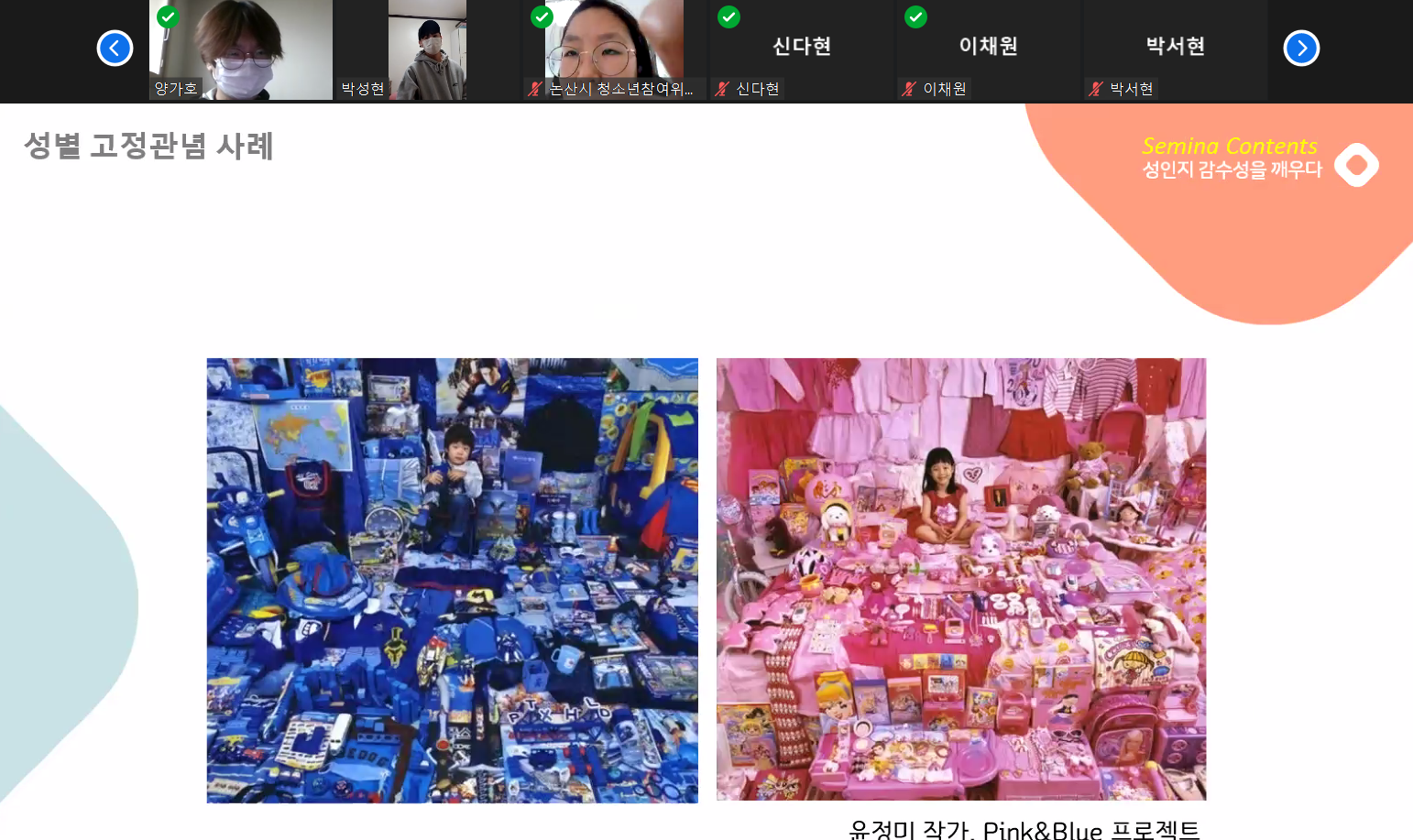This screenshot has width=1413, height=840.
Task: Open the 논산시 청소년참여위 participant video
Action: click(614, 49)
